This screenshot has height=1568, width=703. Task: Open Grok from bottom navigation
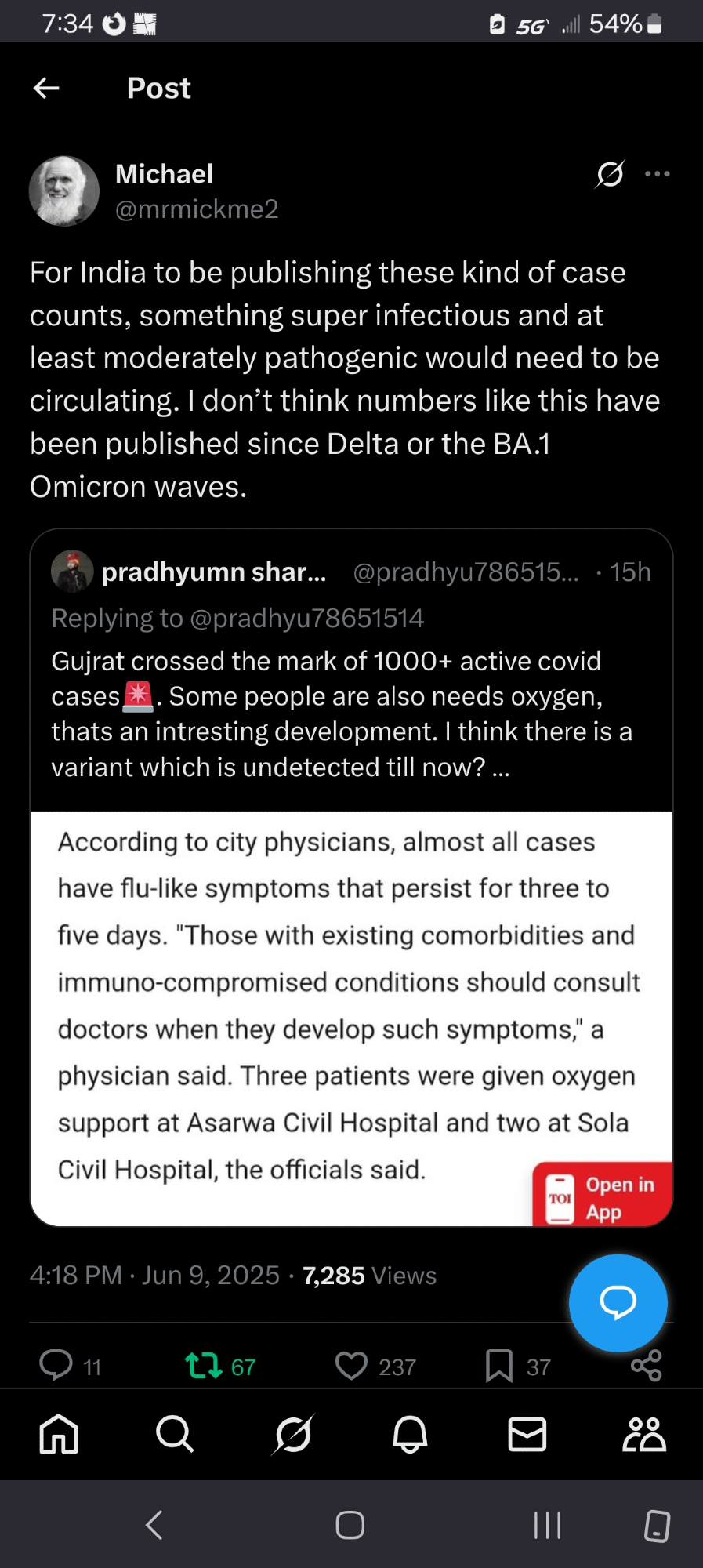coord(293,1435)
